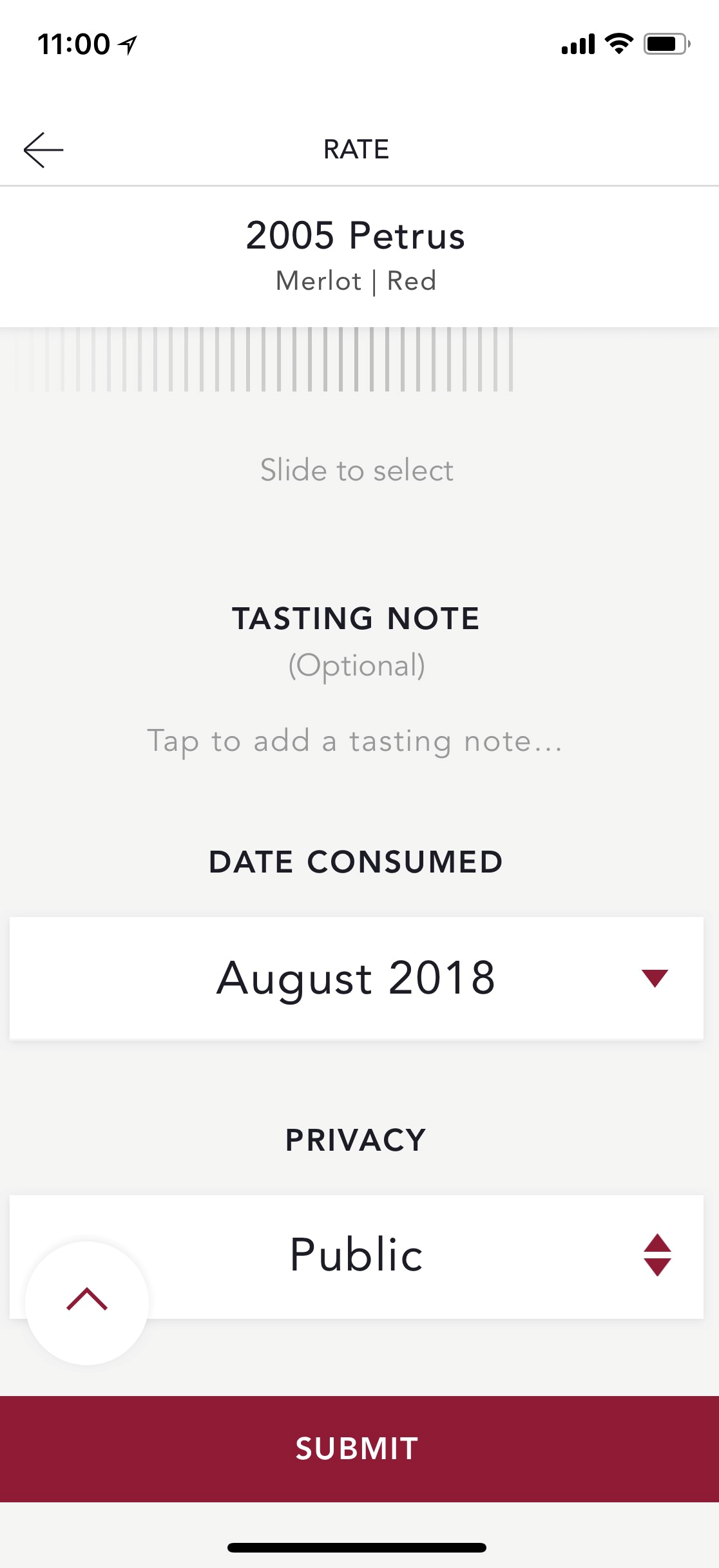The image size is (719, 1568).
Task: Submit the wine rating
Action: 359,1449
